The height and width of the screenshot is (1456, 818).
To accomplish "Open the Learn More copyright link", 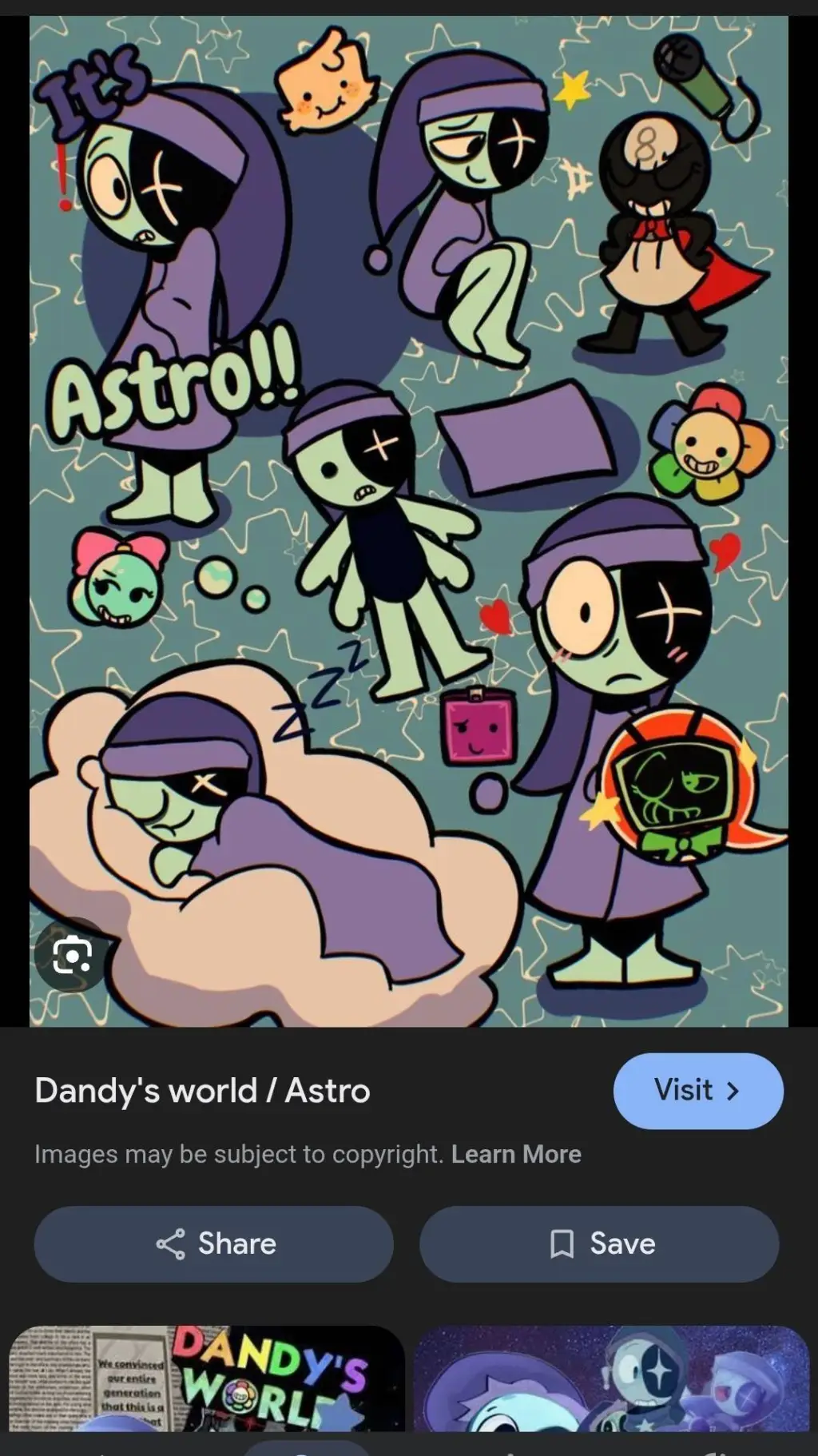I will (x=516, y=1153).
